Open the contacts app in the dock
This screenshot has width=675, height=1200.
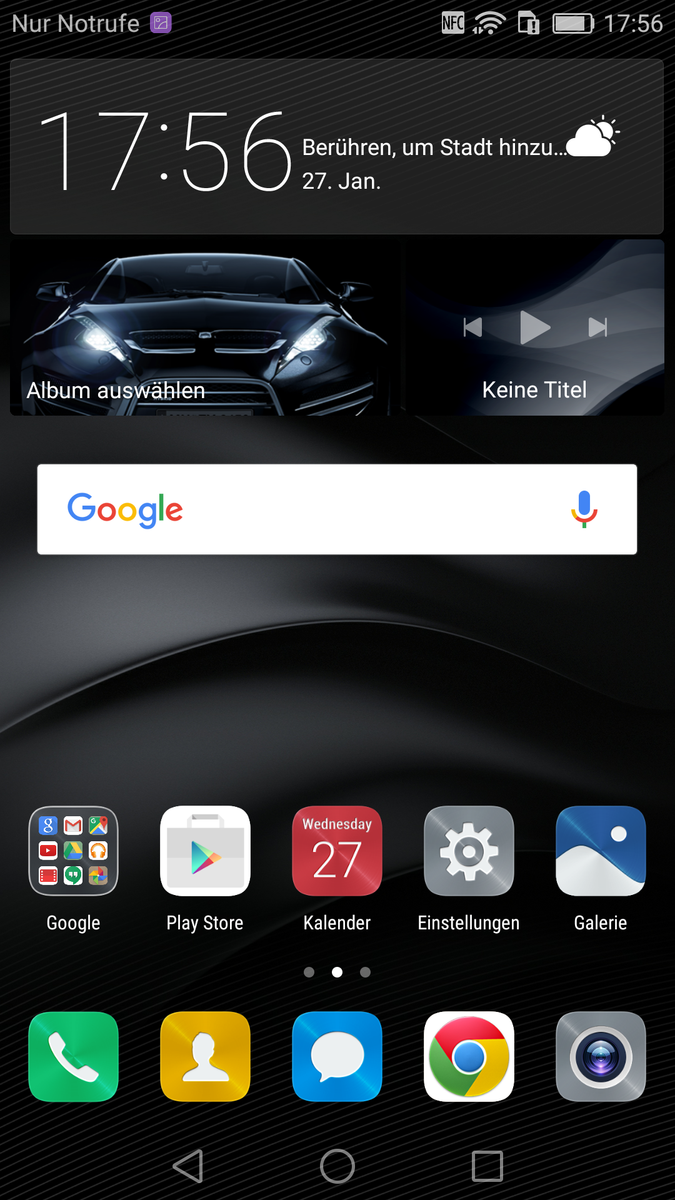pyautogui.click(x=205, y=1057)
